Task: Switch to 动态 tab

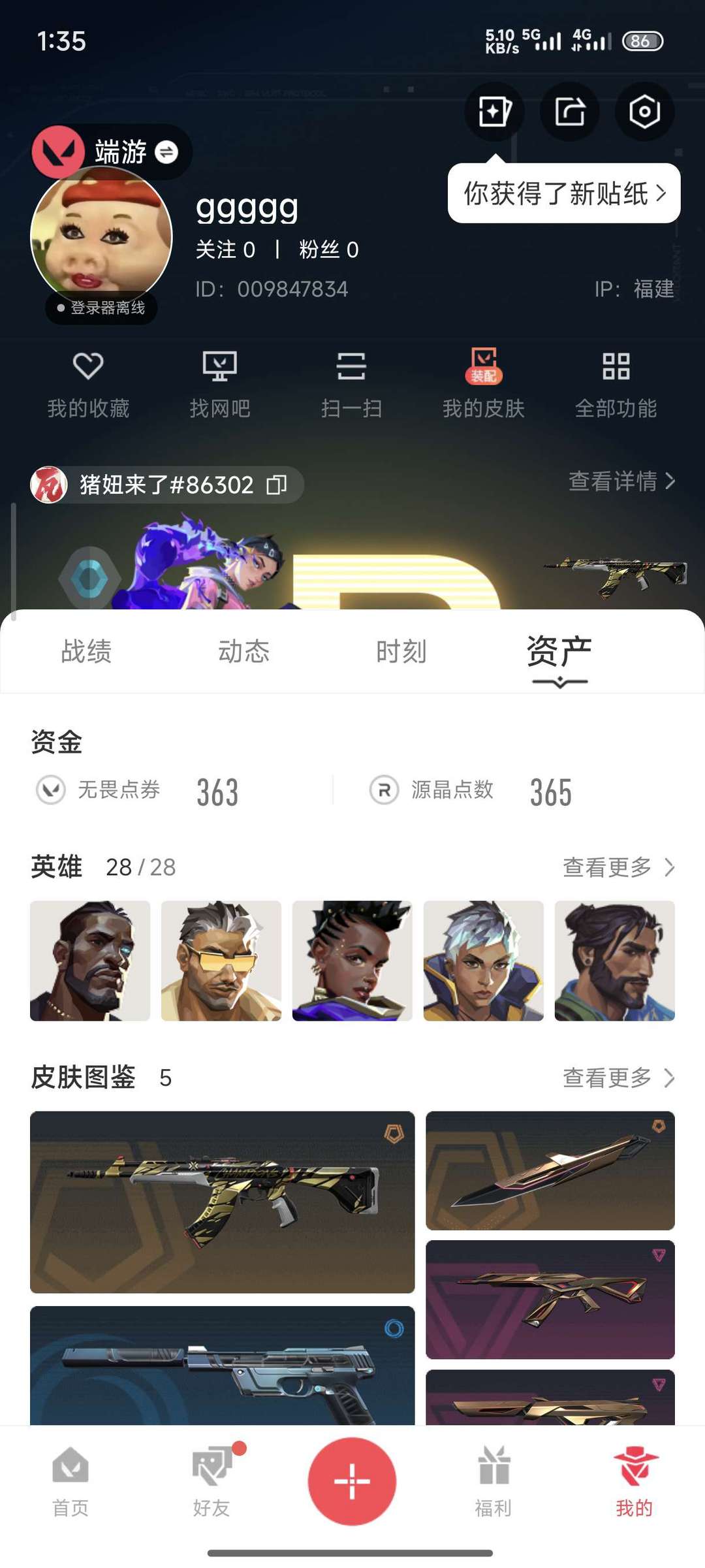Action: [243, 652]
